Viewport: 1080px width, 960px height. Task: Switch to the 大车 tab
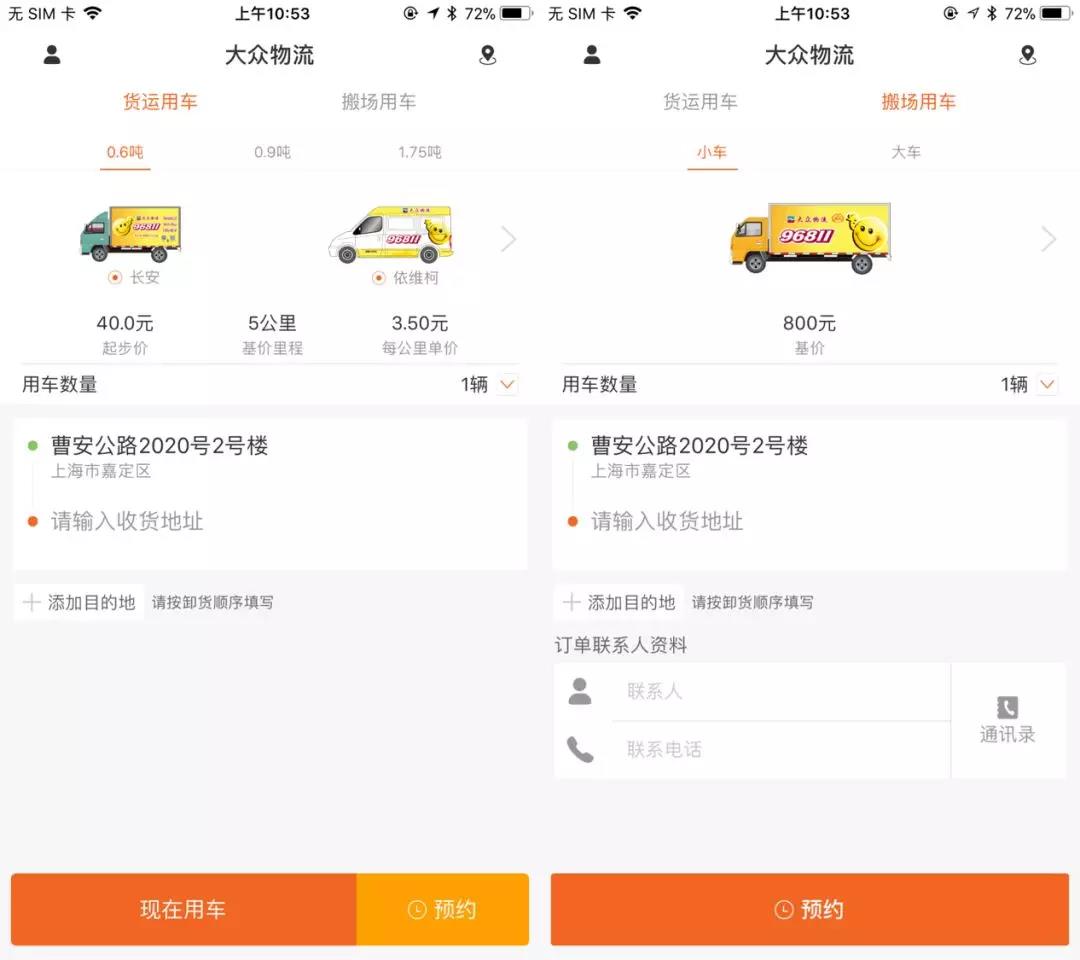click(x=906, y=152)
